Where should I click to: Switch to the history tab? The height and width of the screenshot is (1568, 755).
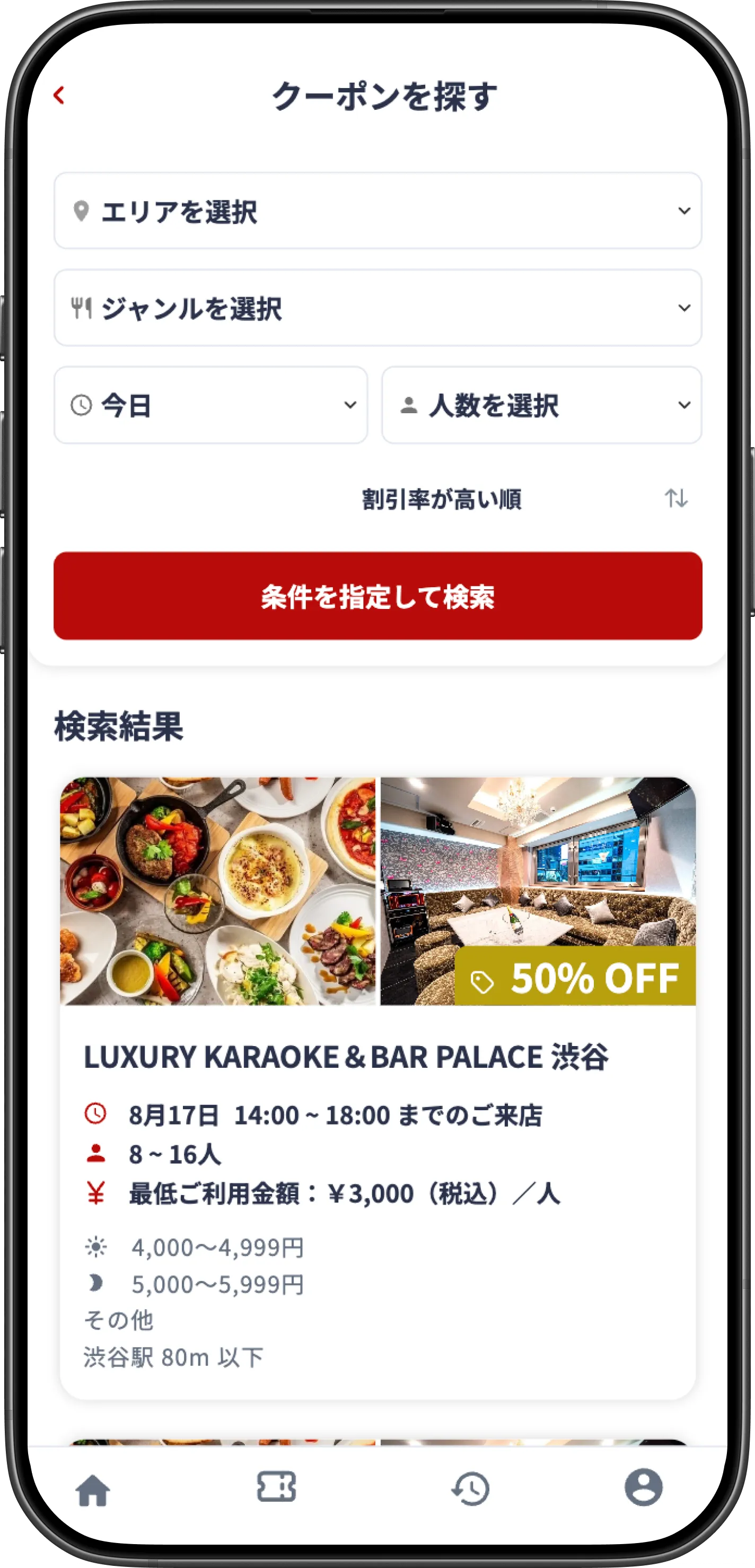tap(470, 1488)
